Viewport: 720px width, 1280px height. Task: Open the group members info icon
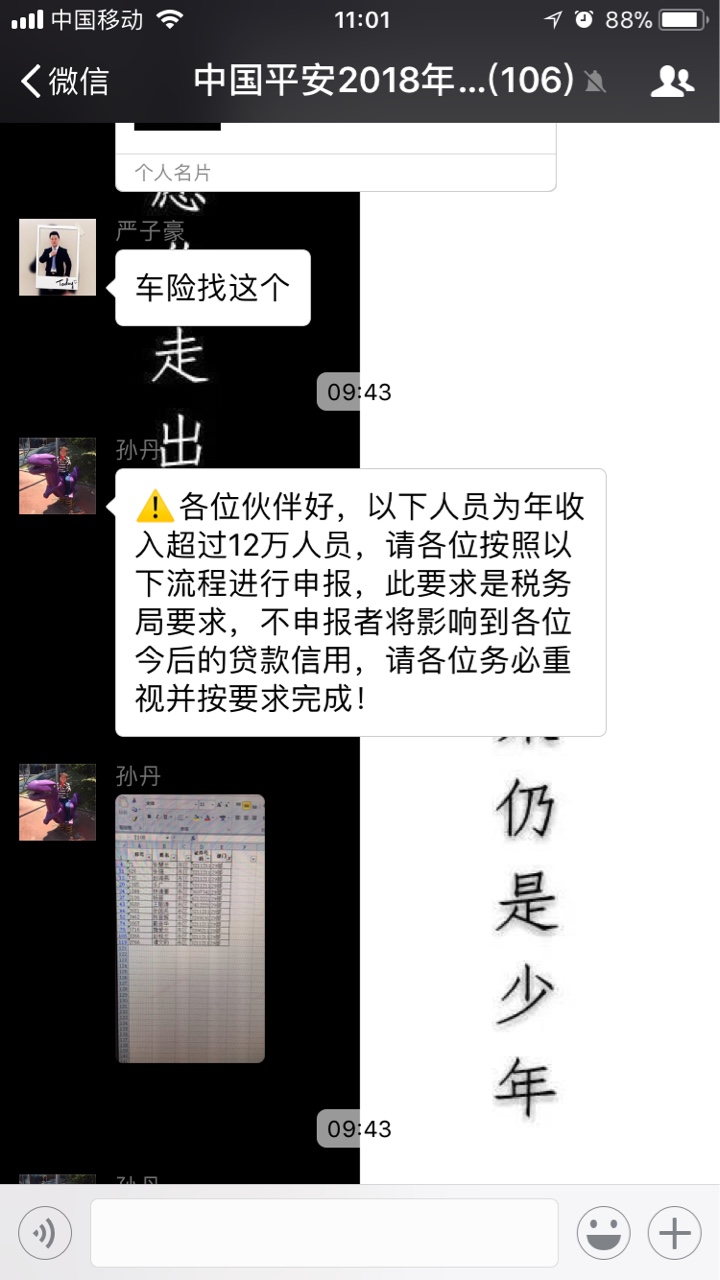672,81
